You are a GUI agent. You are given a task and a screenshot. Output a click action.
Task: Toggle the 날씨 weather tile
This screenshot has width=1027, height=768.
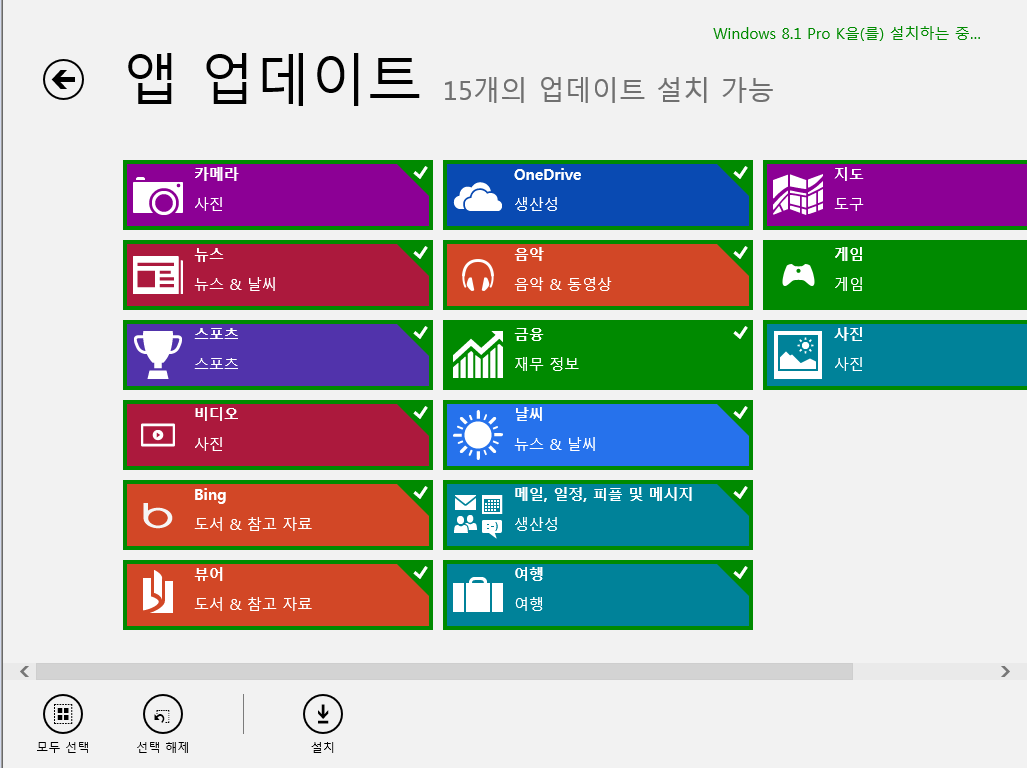point(598,435)
